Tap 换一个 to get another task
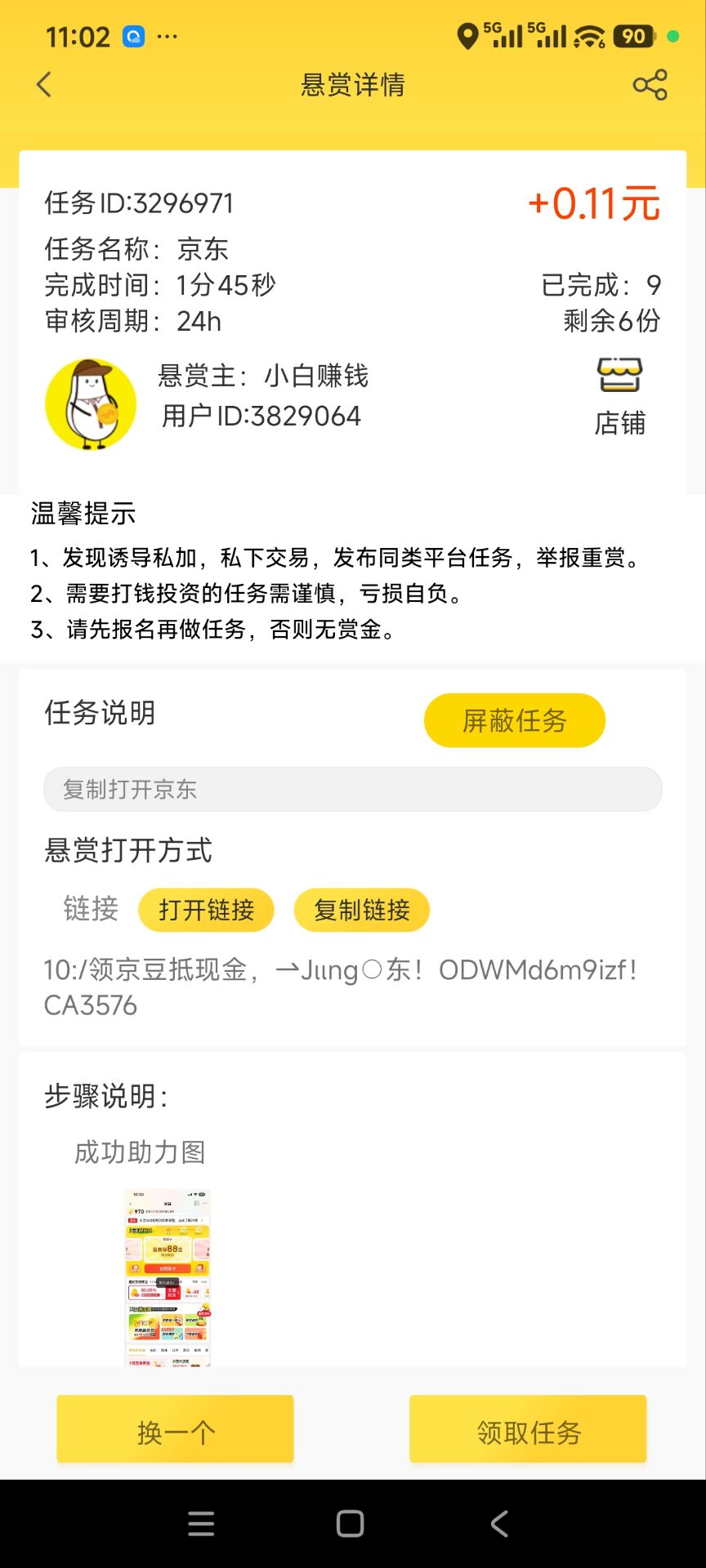 click(175, 1431)
